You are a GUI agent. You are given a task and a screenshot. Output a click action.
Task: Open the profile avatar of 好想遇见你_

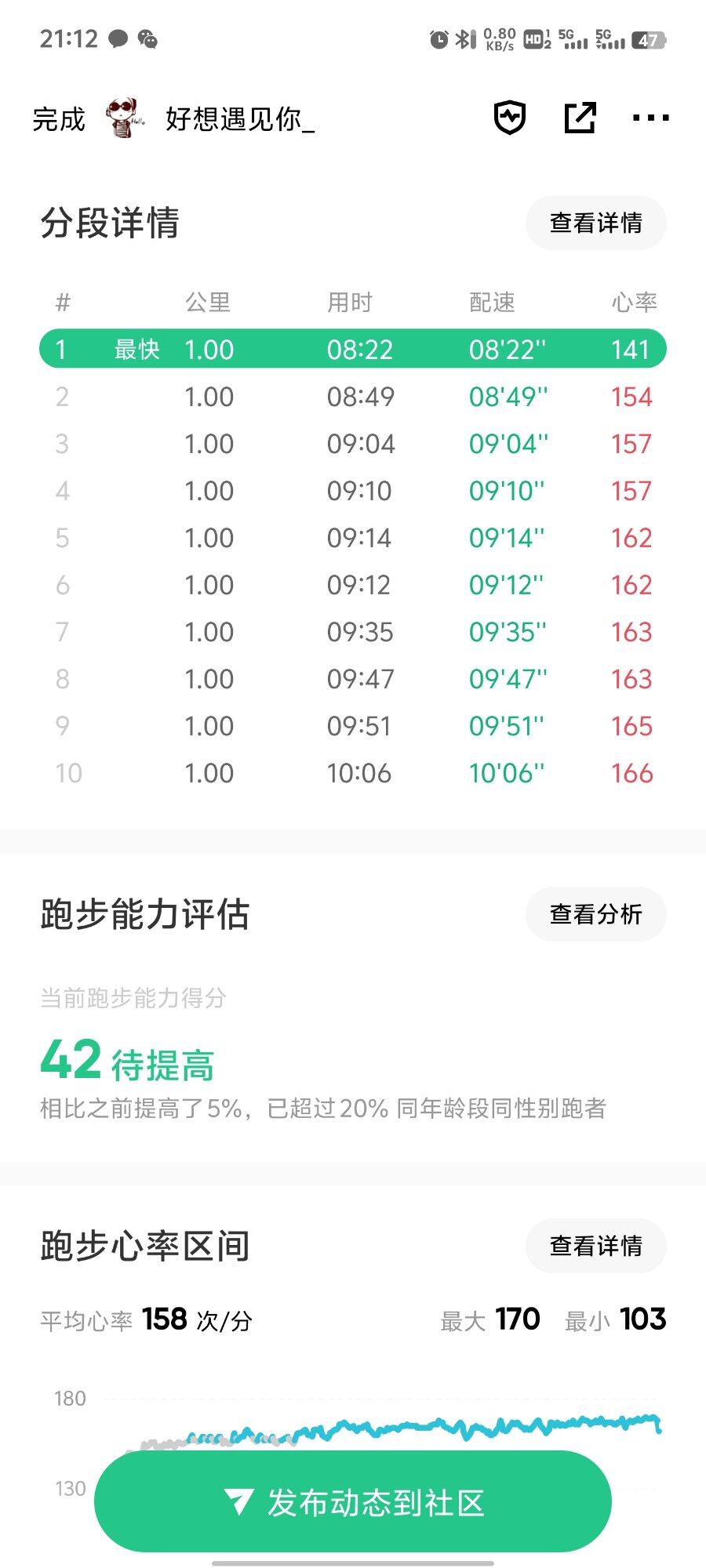coord(126,118)
